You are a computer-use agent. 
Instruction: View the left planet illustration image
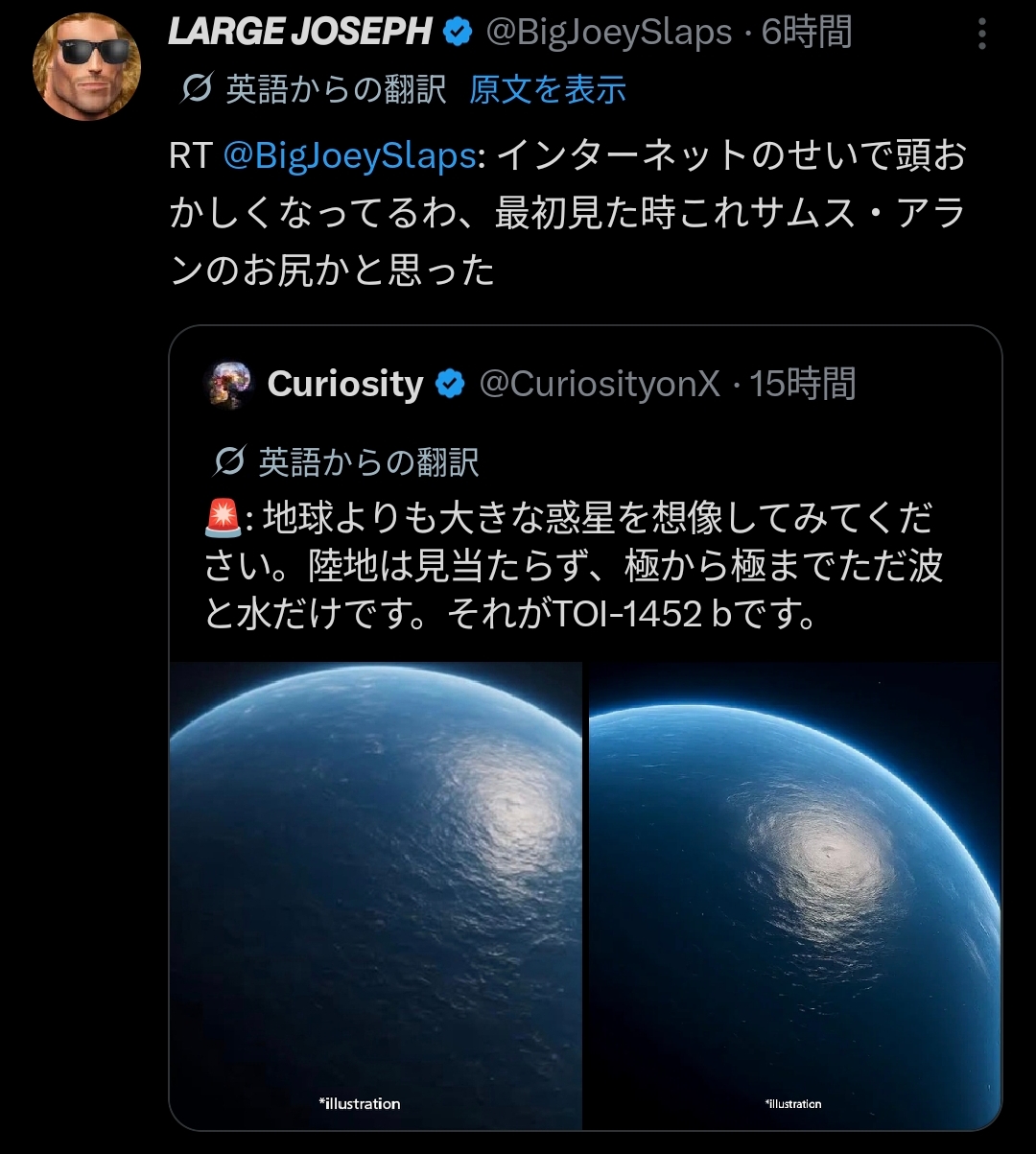[x=376, y=894]
